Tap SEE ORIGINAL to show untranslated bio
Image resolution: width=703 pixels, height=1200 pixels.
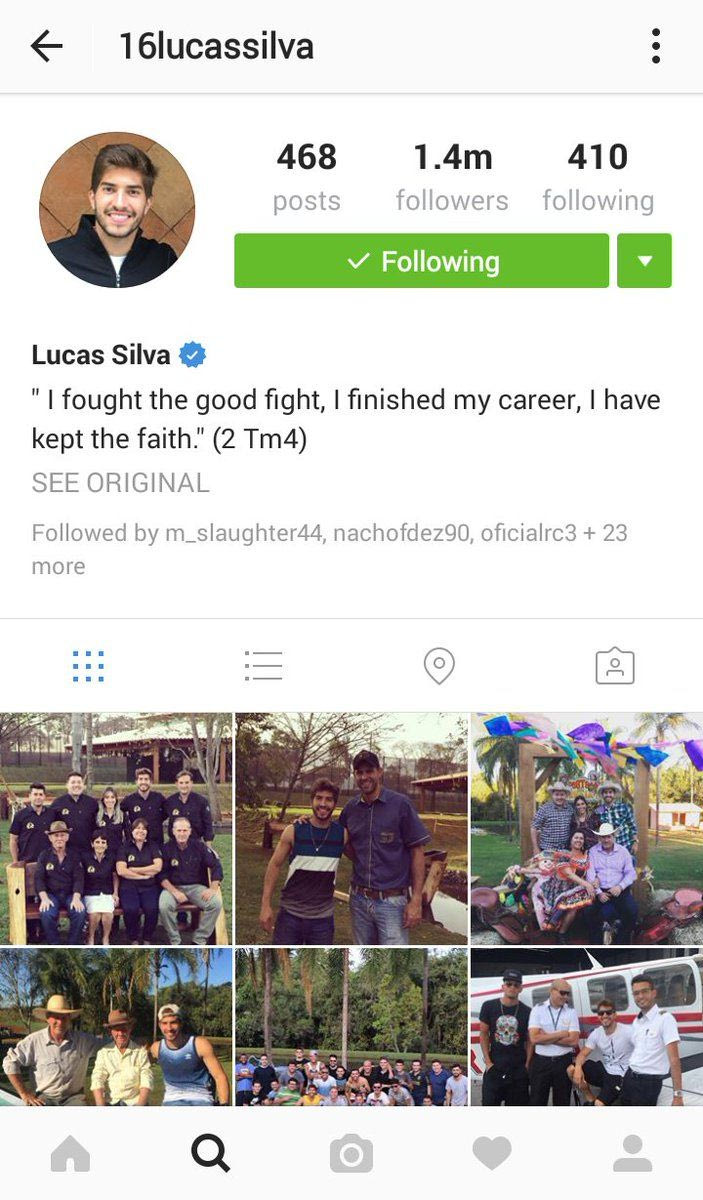point(120,483)
